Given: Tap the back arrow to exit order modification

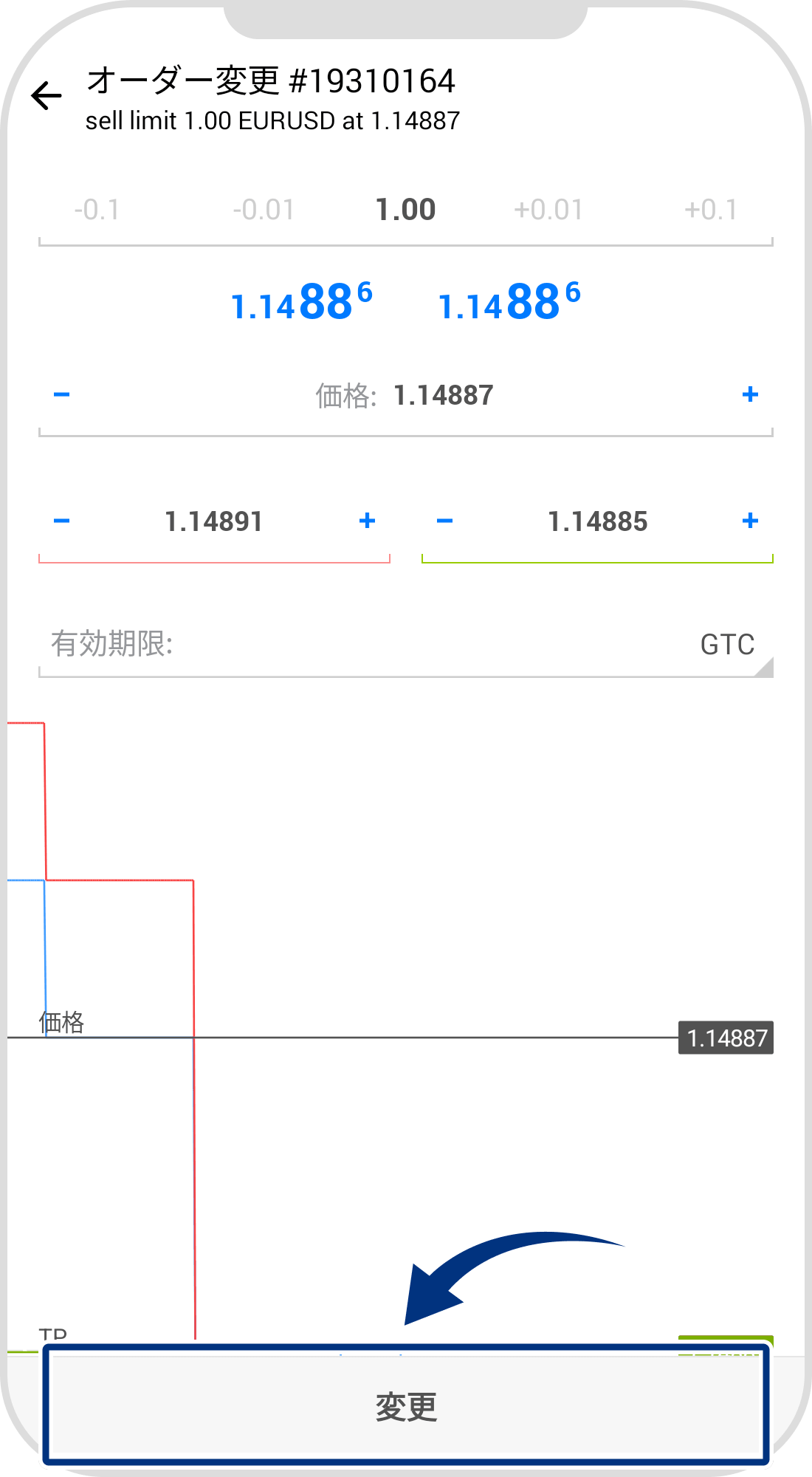Looking at the screenshot, I should tap(44, 95).
